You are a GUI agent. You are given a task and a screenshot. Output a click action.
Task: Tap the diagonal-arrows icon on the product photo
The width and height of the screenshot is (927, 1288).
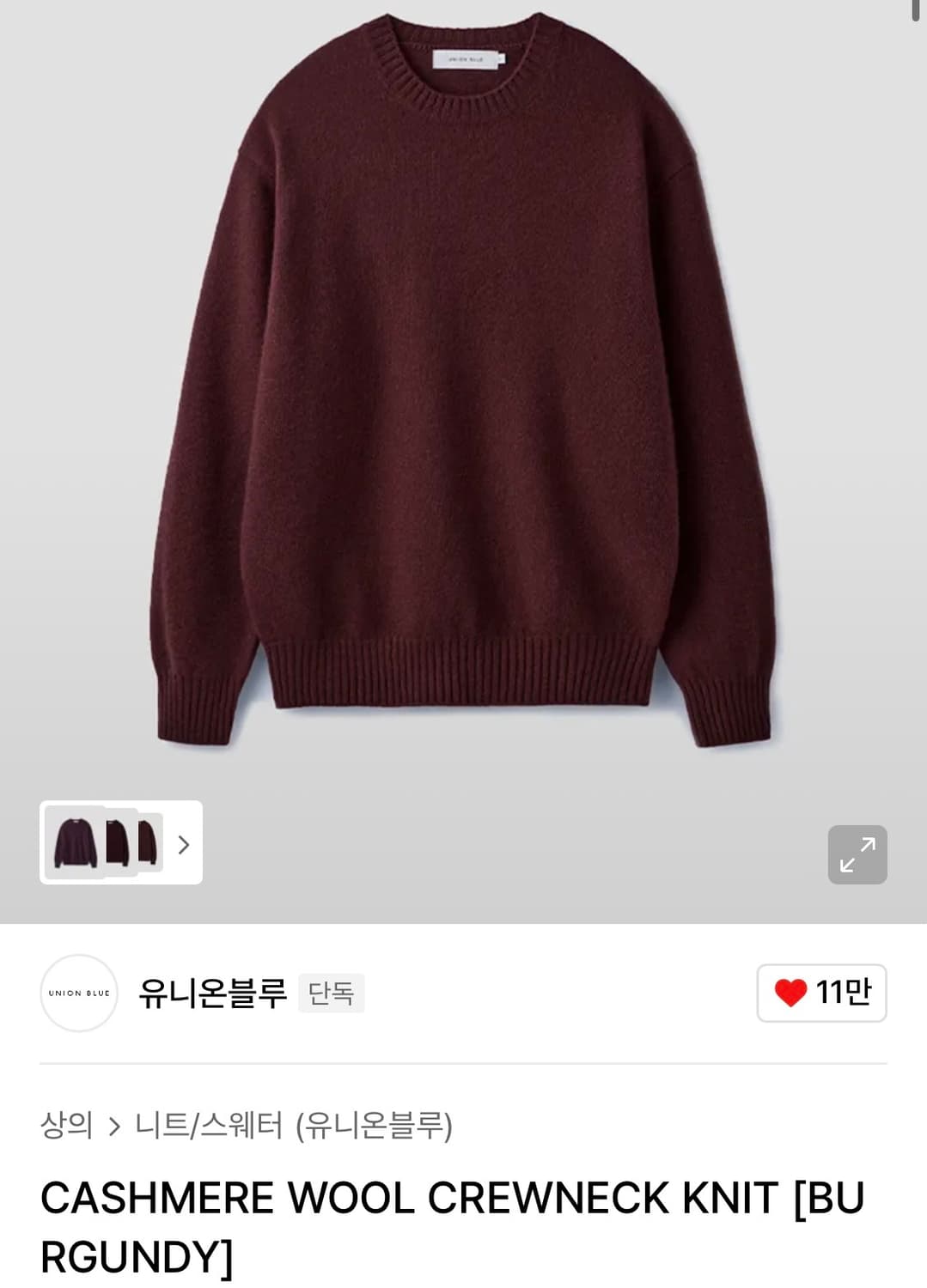(857, 853)
